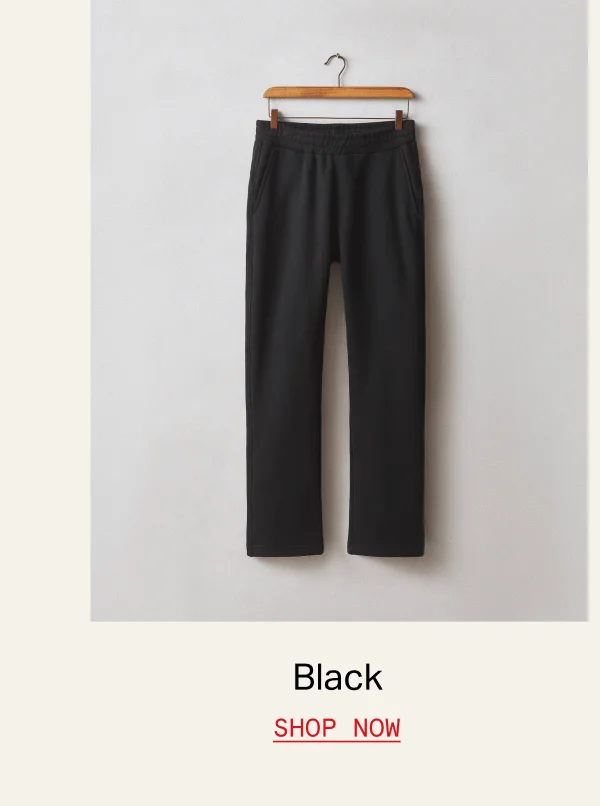Tap the Shop Now link under Black
Image resolution: width=600 pixels, height=806 pixels.
(337, 729)
